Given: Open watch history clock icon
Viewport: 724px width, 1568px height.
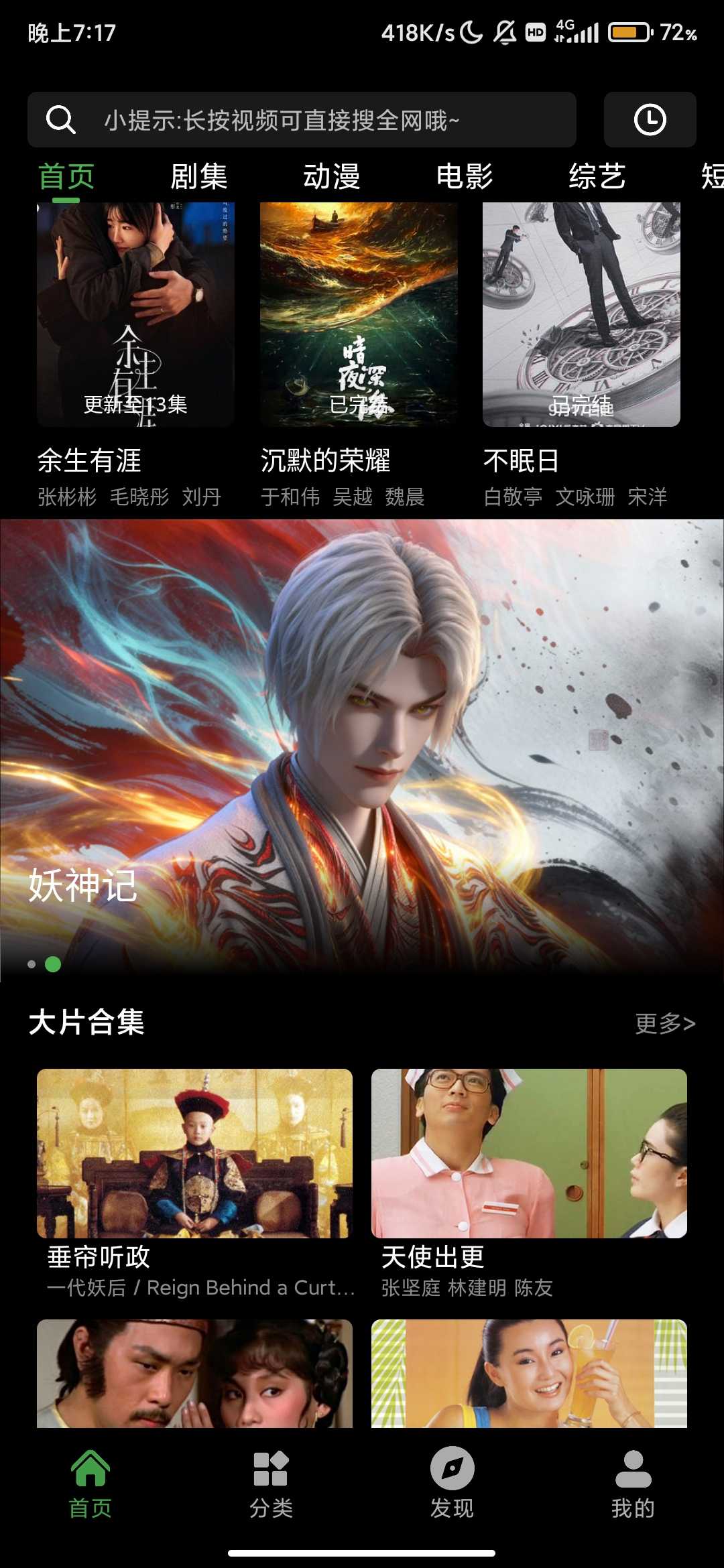Looking at the screenshot, I should click(x=650, y=120).
